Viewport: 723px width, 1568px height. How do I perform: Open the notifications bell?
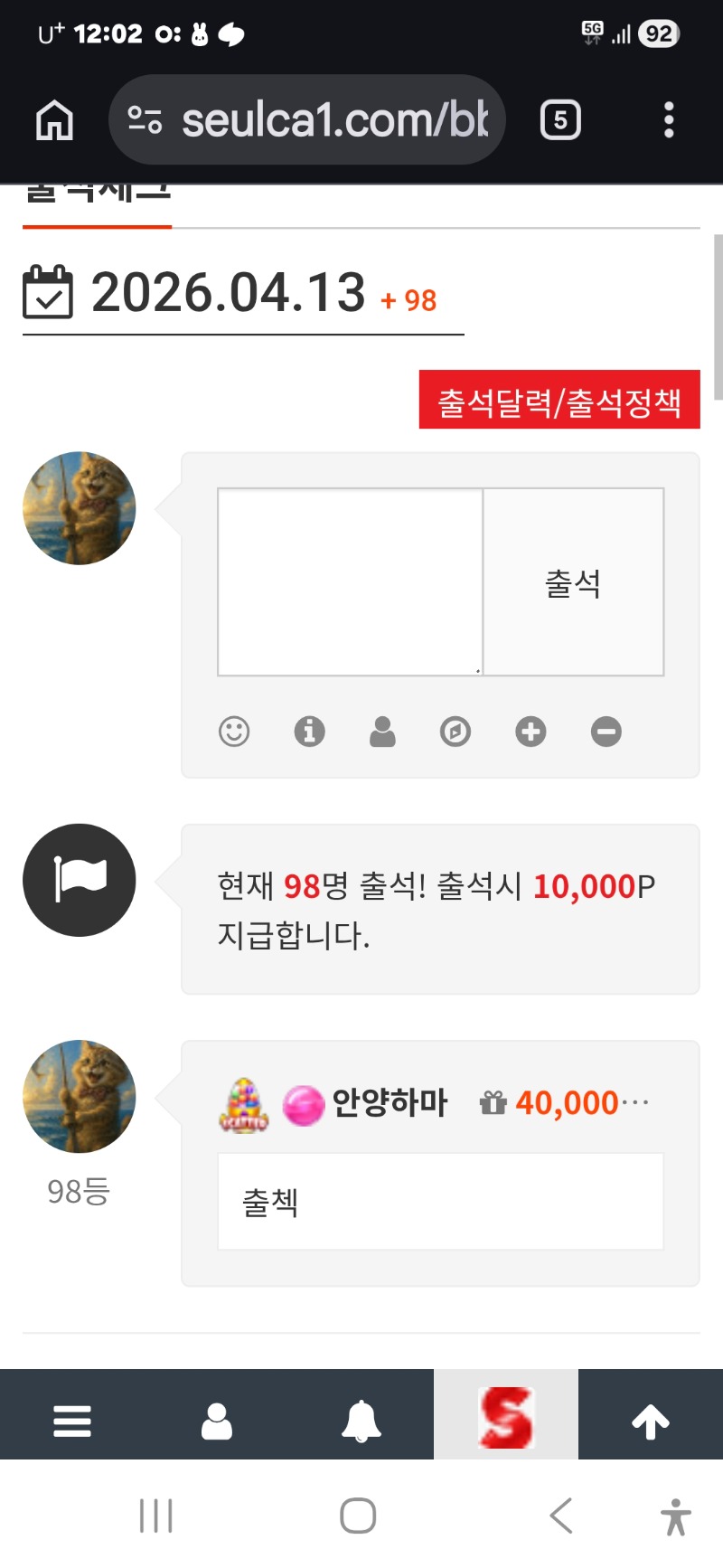pos(361,1421)
